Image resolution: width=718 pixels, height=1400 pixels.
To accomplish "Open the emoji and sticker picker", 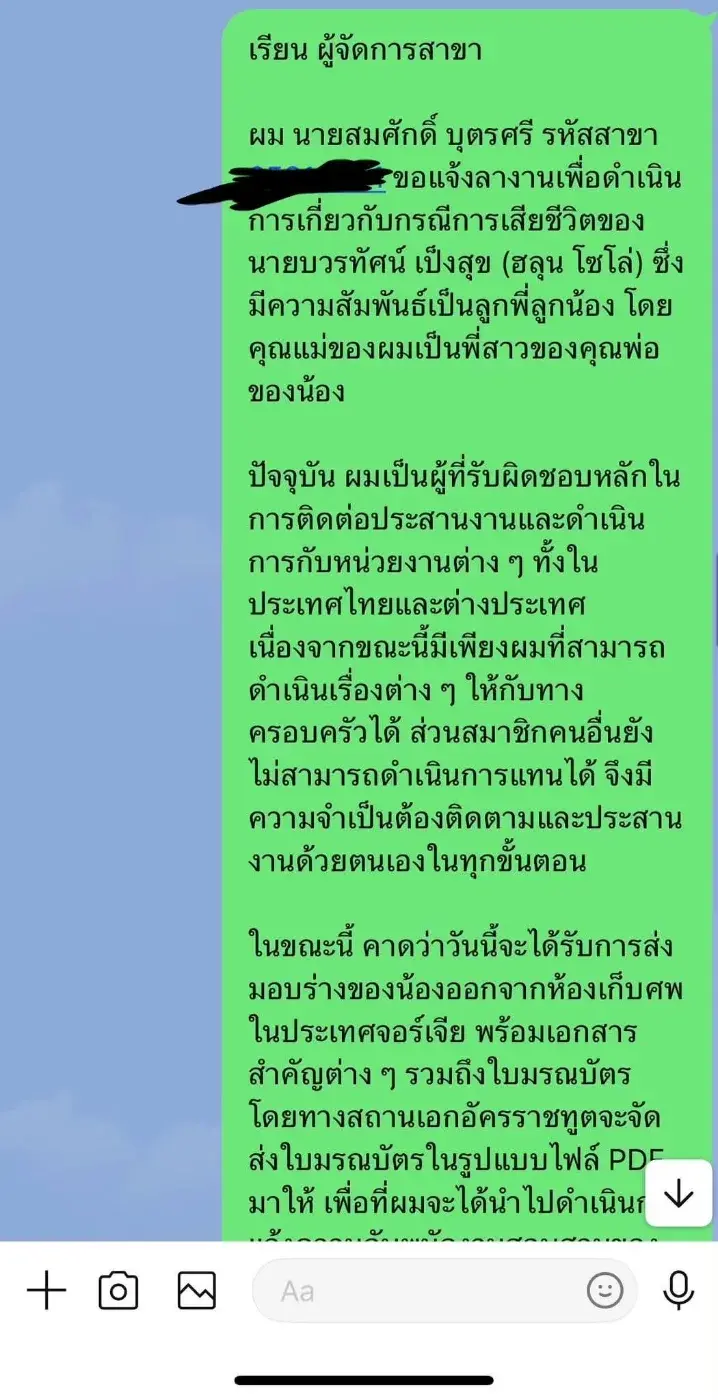I will coord(604,1291).
